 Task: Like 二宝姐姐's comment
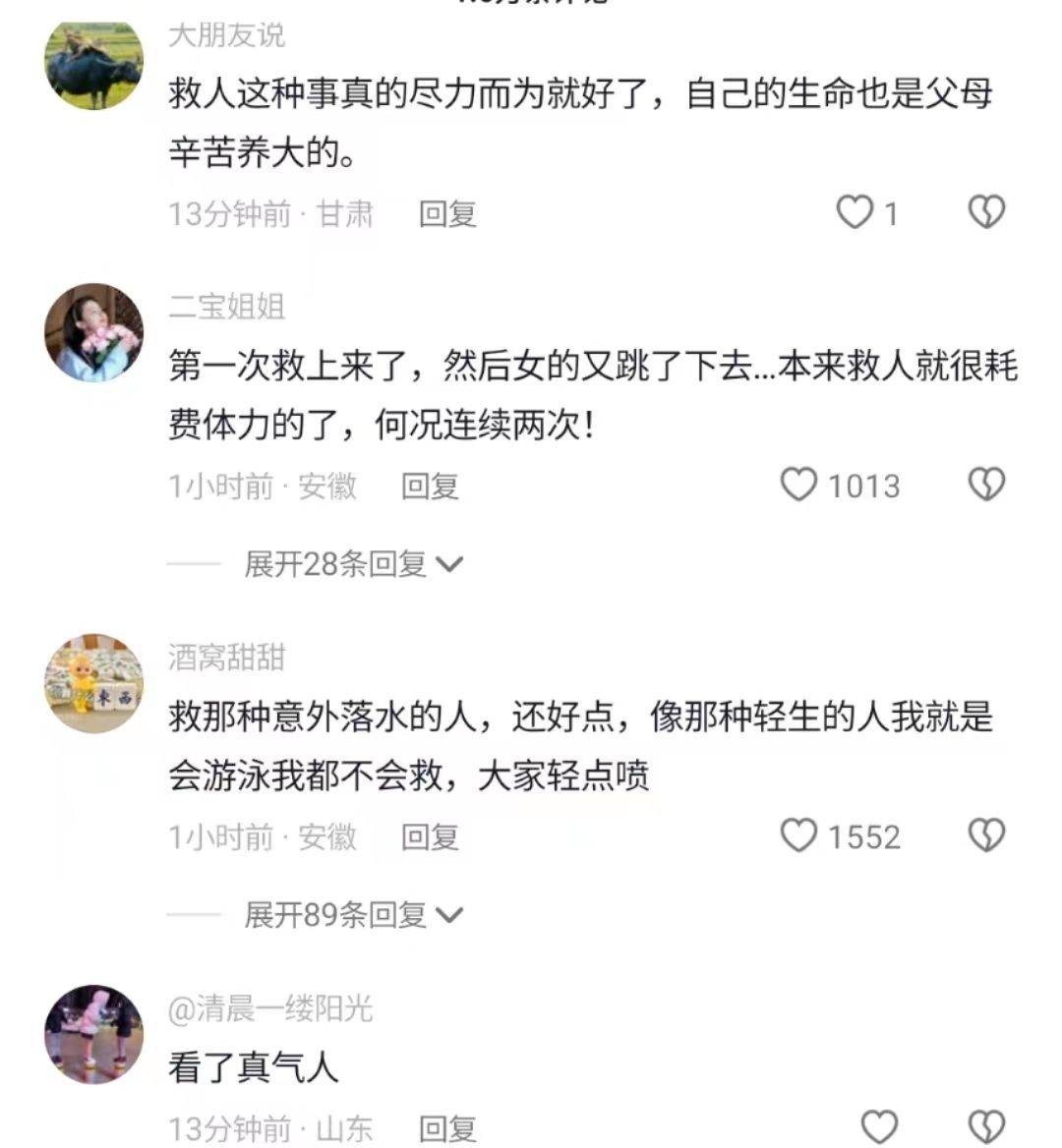point(798,485)
